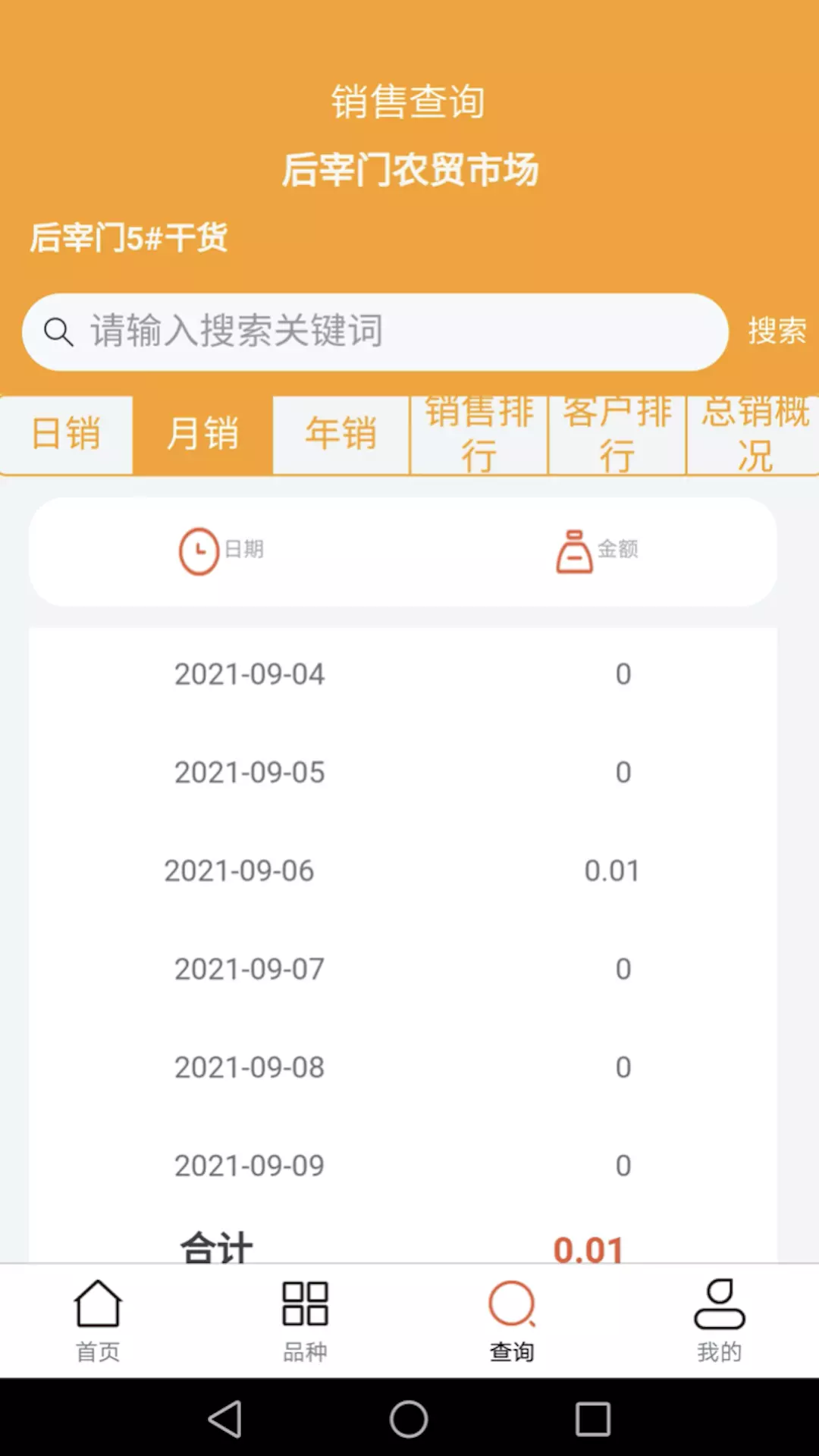Tap the search keyword input field
819x1456 pixels.
pos(375,331)
